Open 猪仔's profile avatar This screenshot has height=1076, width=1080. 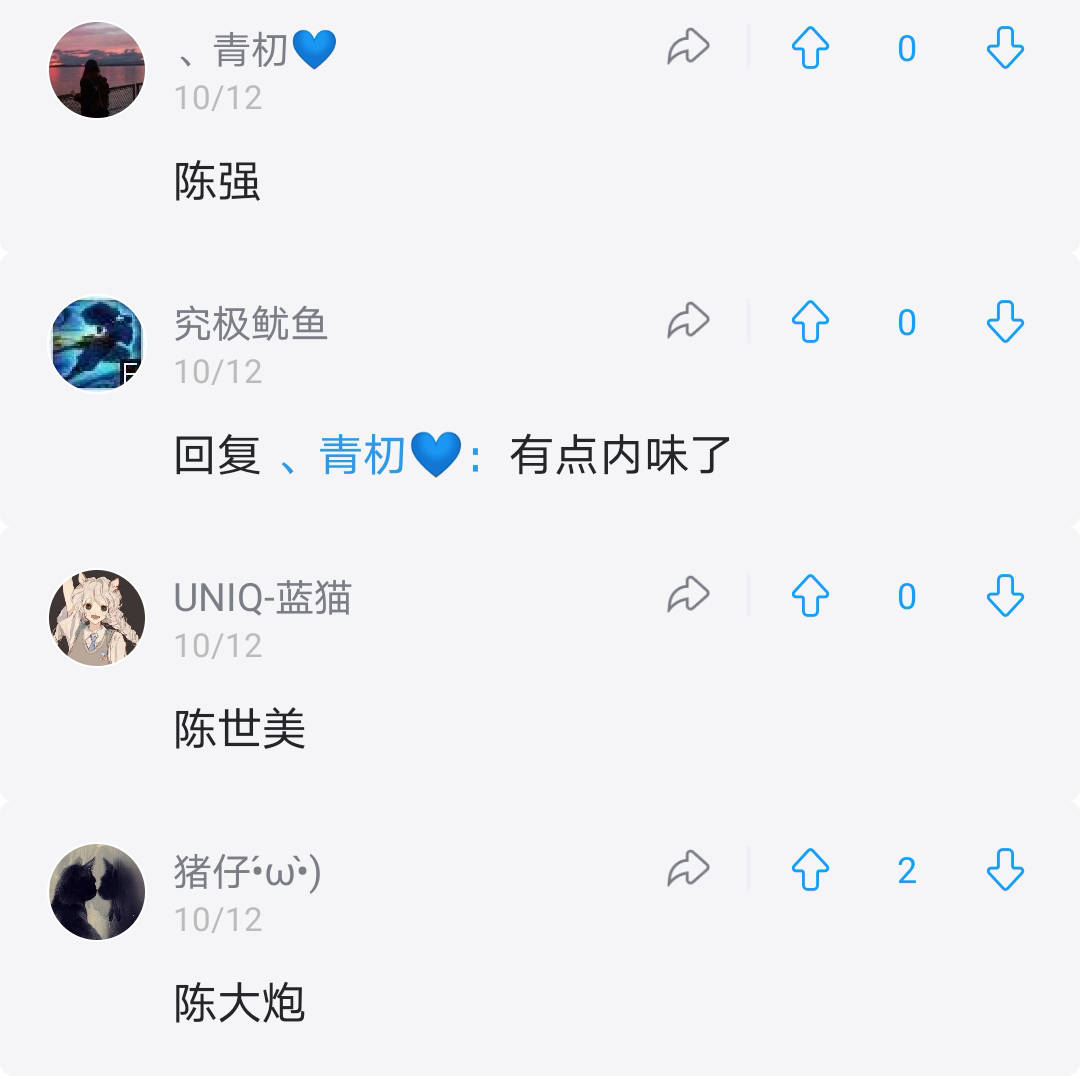(x=97, y=892)
